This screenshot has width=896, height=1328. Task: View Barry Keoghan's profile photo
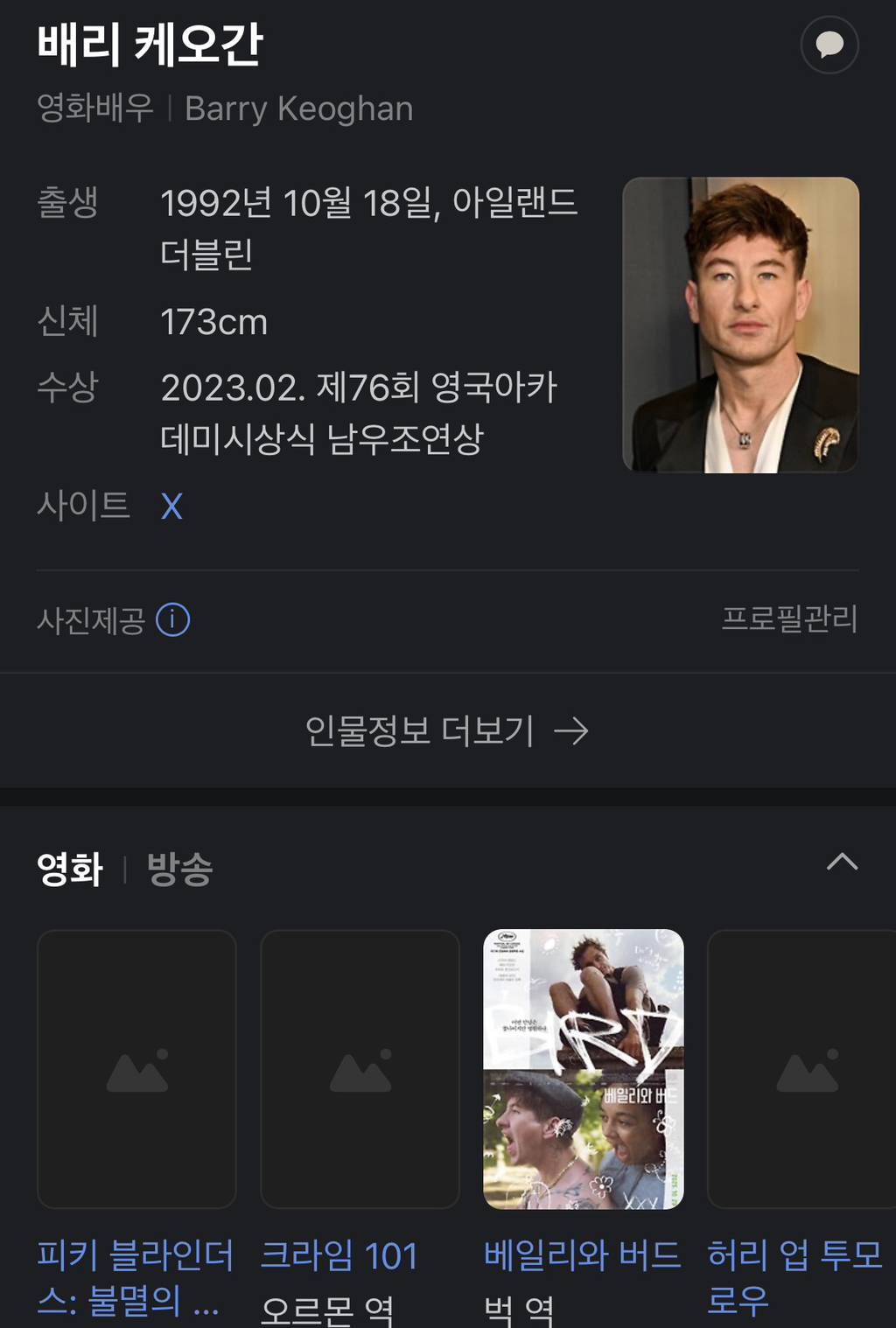click(740, 325)
